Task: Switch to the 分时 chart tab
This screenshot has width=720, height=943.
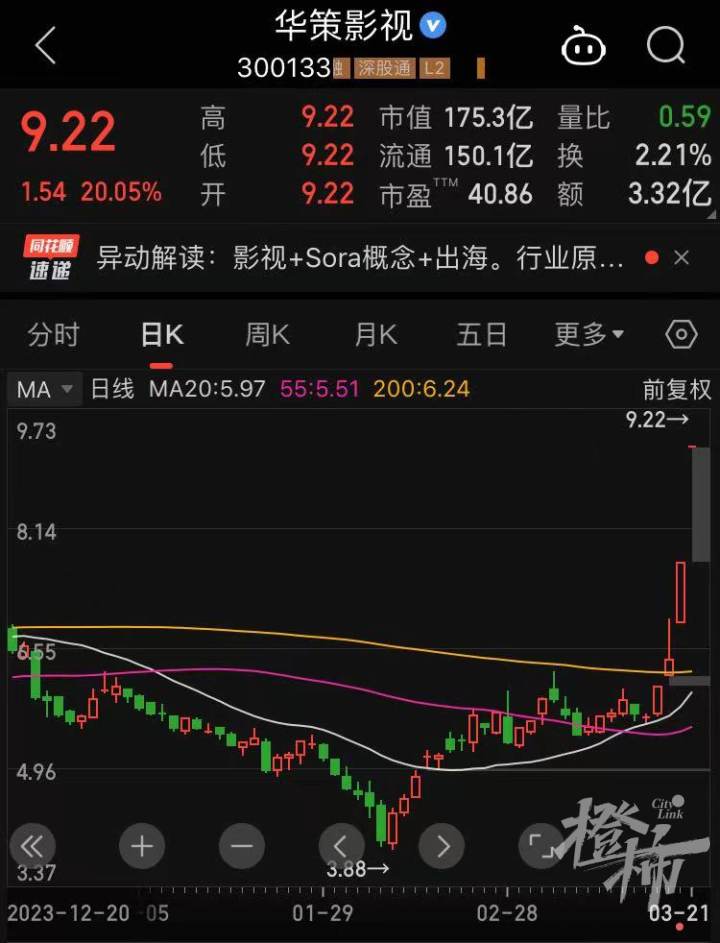Action: tap(53, 334)
